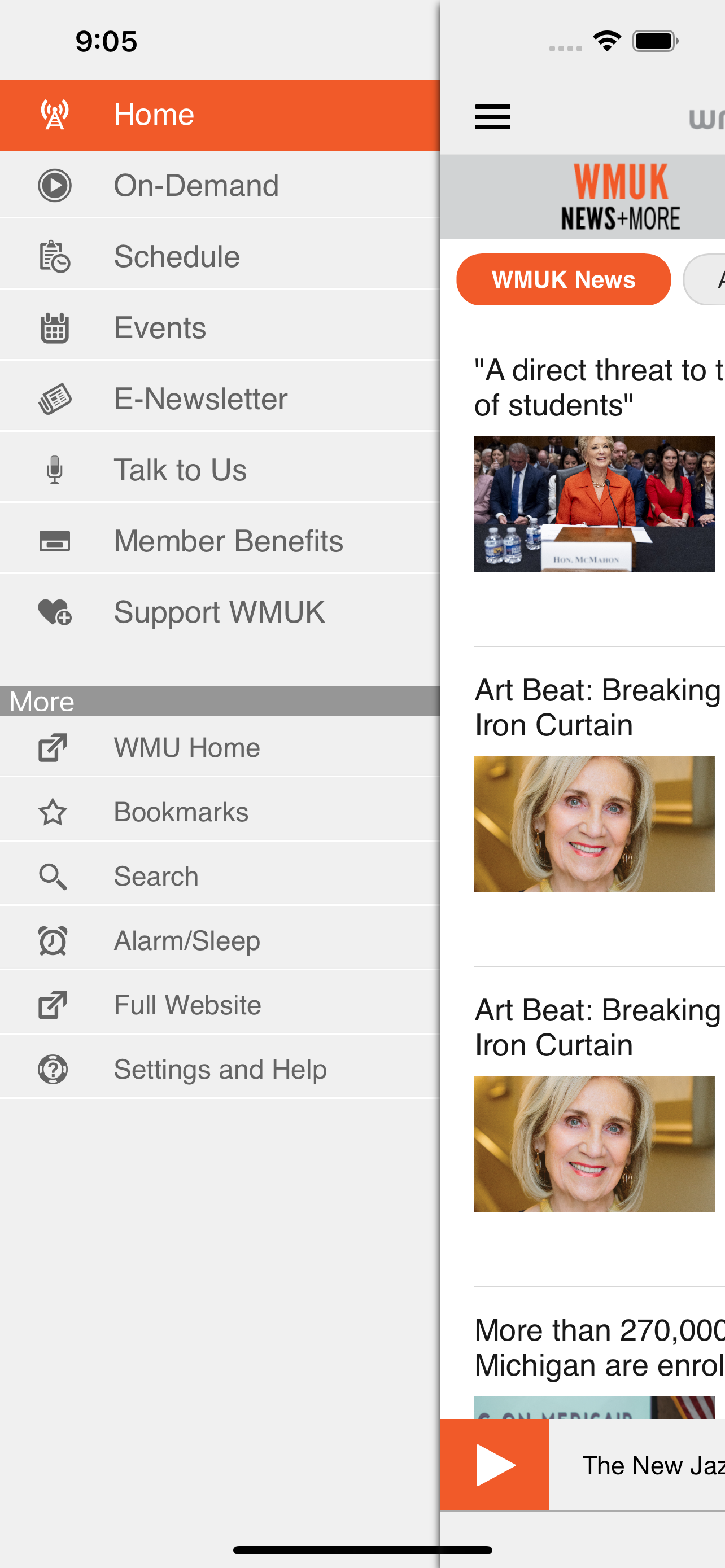The image size is (725, 1568).
Task: Open E-Newsletter signup
Action: click(x=220, y=398)
